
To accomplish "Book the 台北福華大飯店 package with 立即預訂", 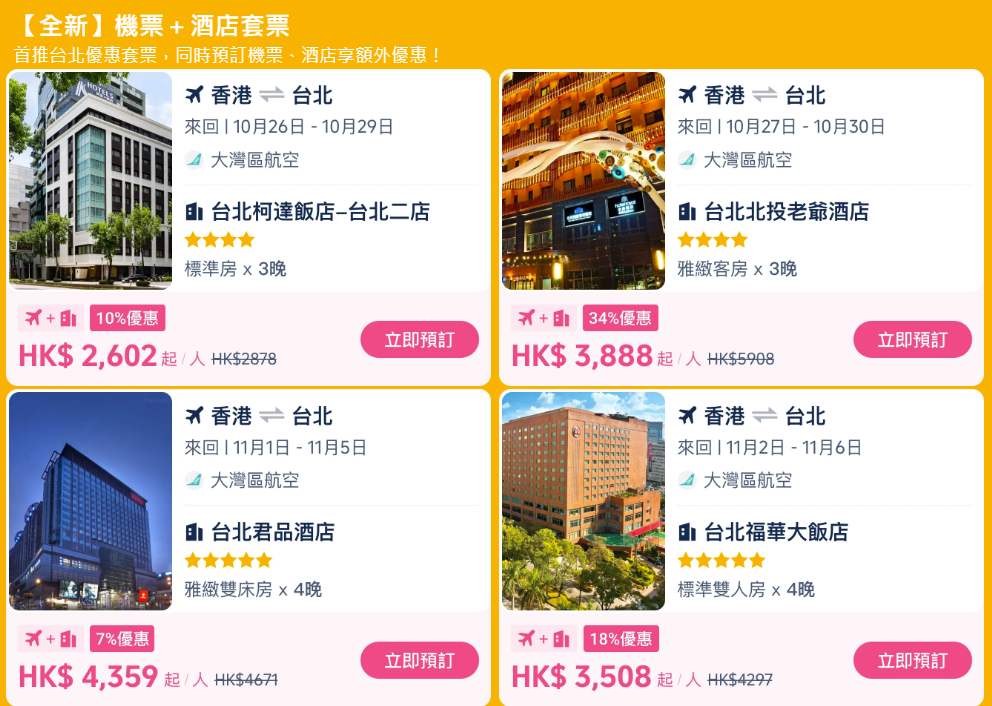I will point(912,661).
